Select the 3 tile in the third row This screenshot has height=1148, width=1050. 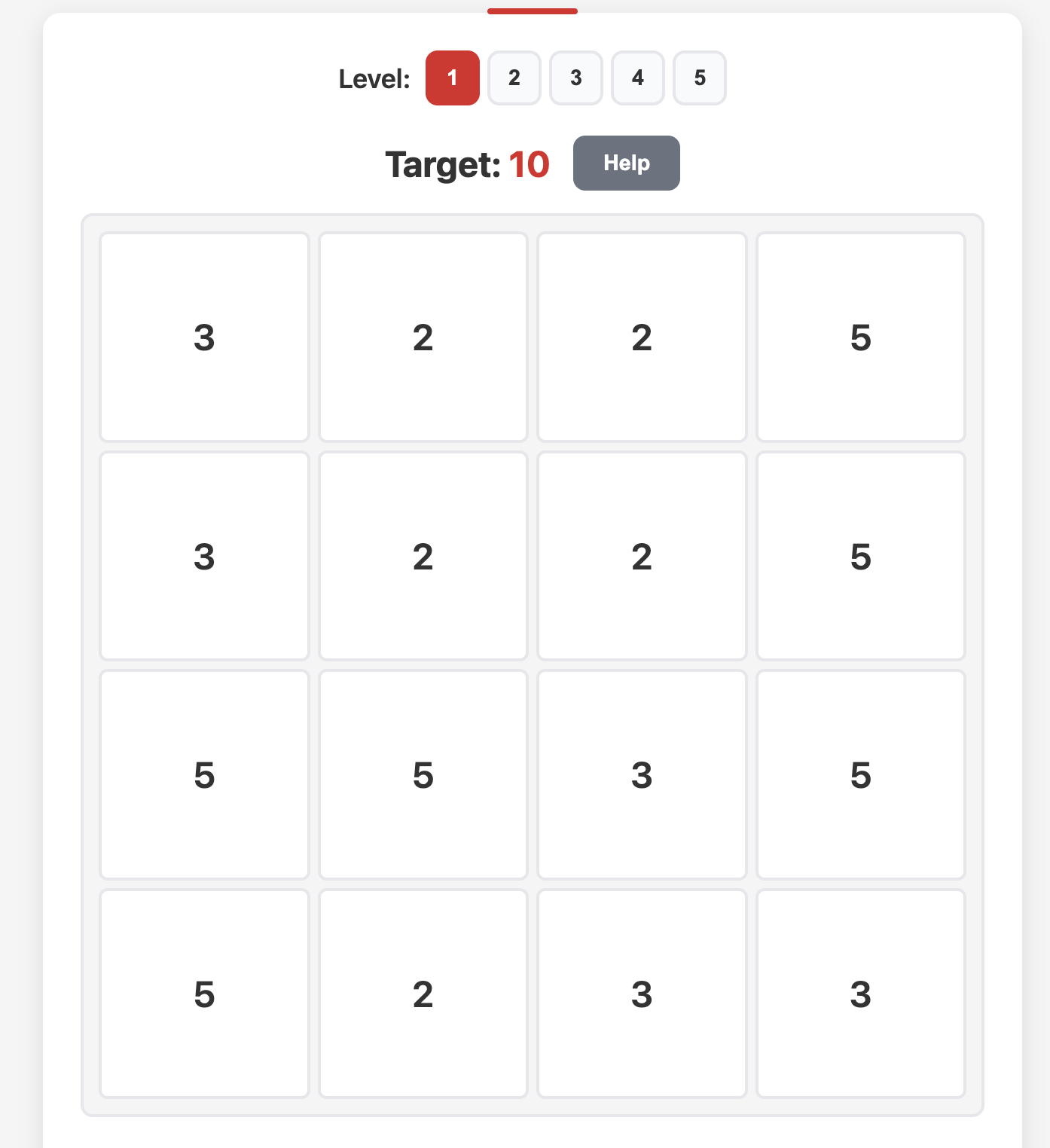tap(641, 774)
